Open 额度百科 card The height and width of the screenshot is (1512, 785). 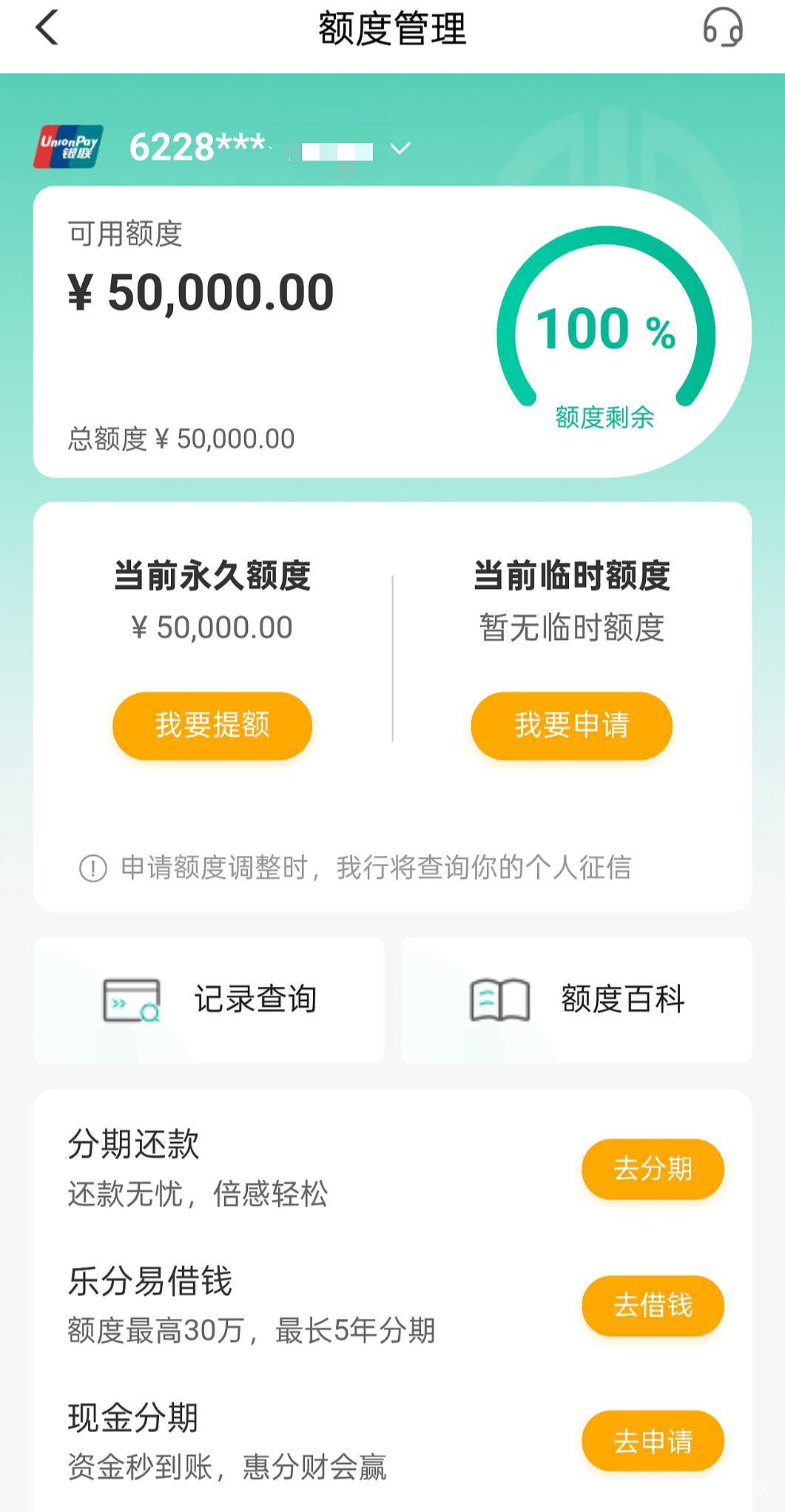(576, 1000)
